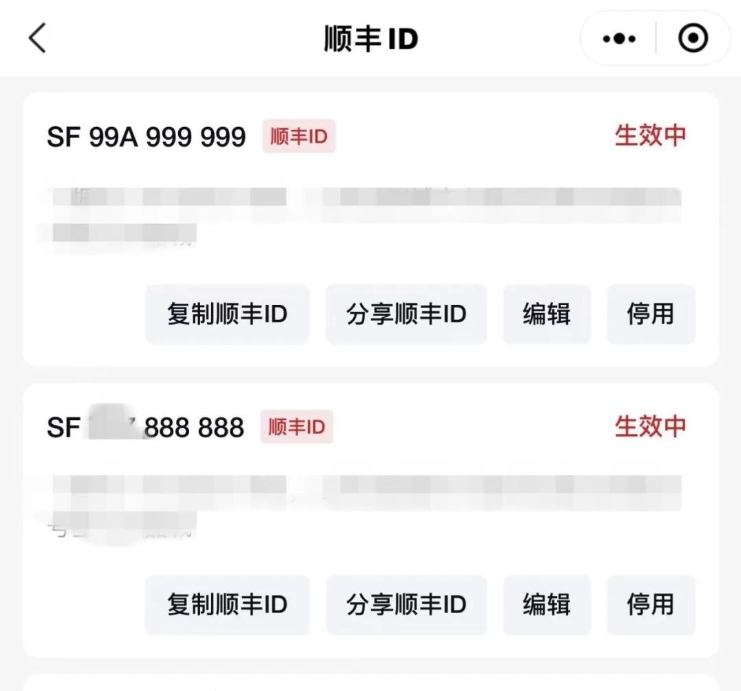Screen dimensions: 741x691
Task: Open the mini program more-options menu
Action: 620,38
